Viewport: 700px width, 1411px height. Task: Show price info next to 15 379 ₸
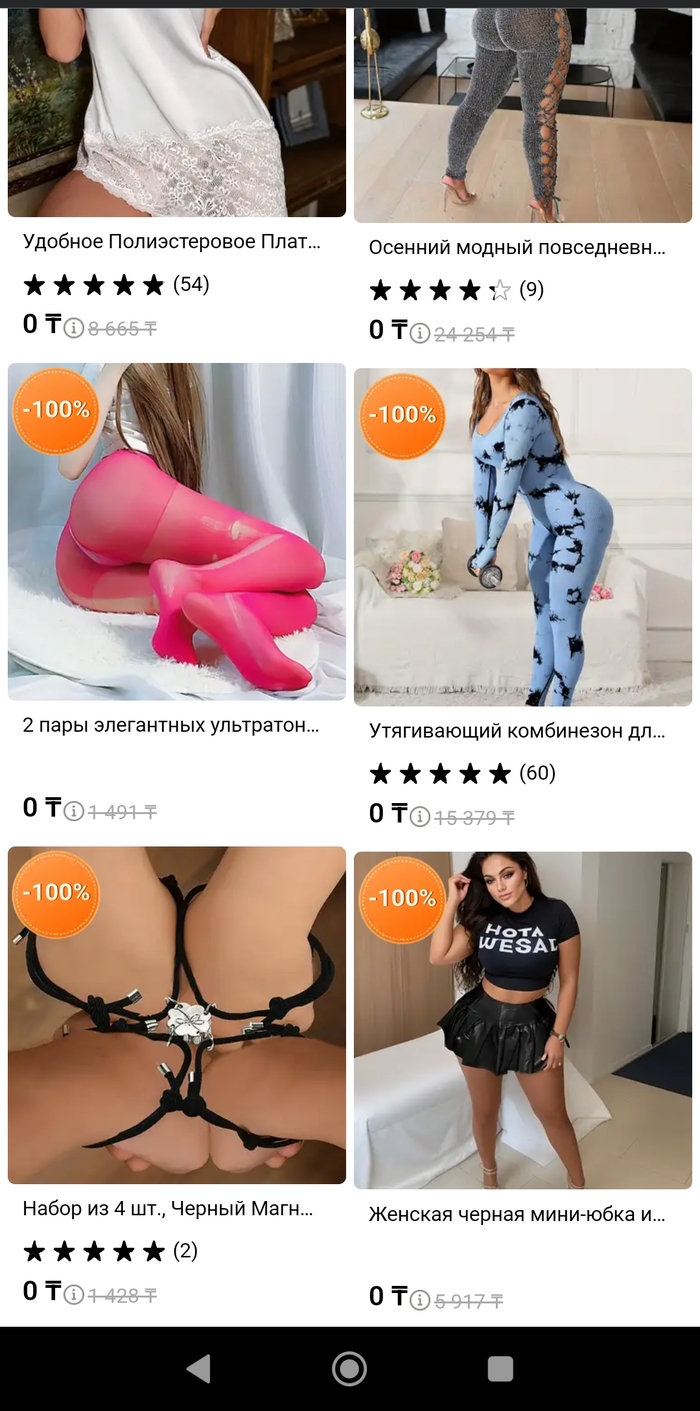click(420, 816)
